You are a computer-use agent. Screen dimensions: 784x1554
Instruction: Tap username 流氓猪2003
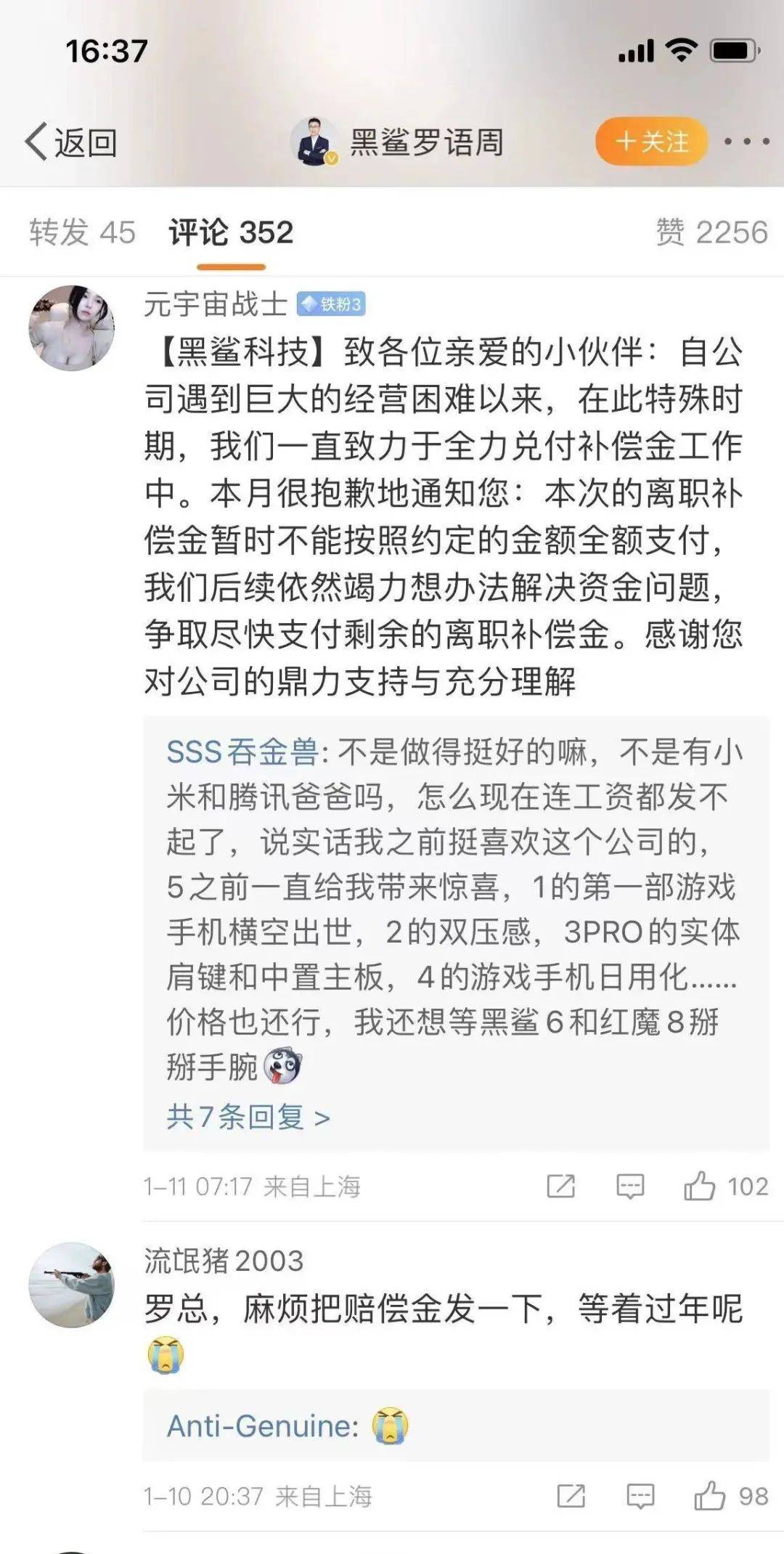click(x=224, y=1261)
